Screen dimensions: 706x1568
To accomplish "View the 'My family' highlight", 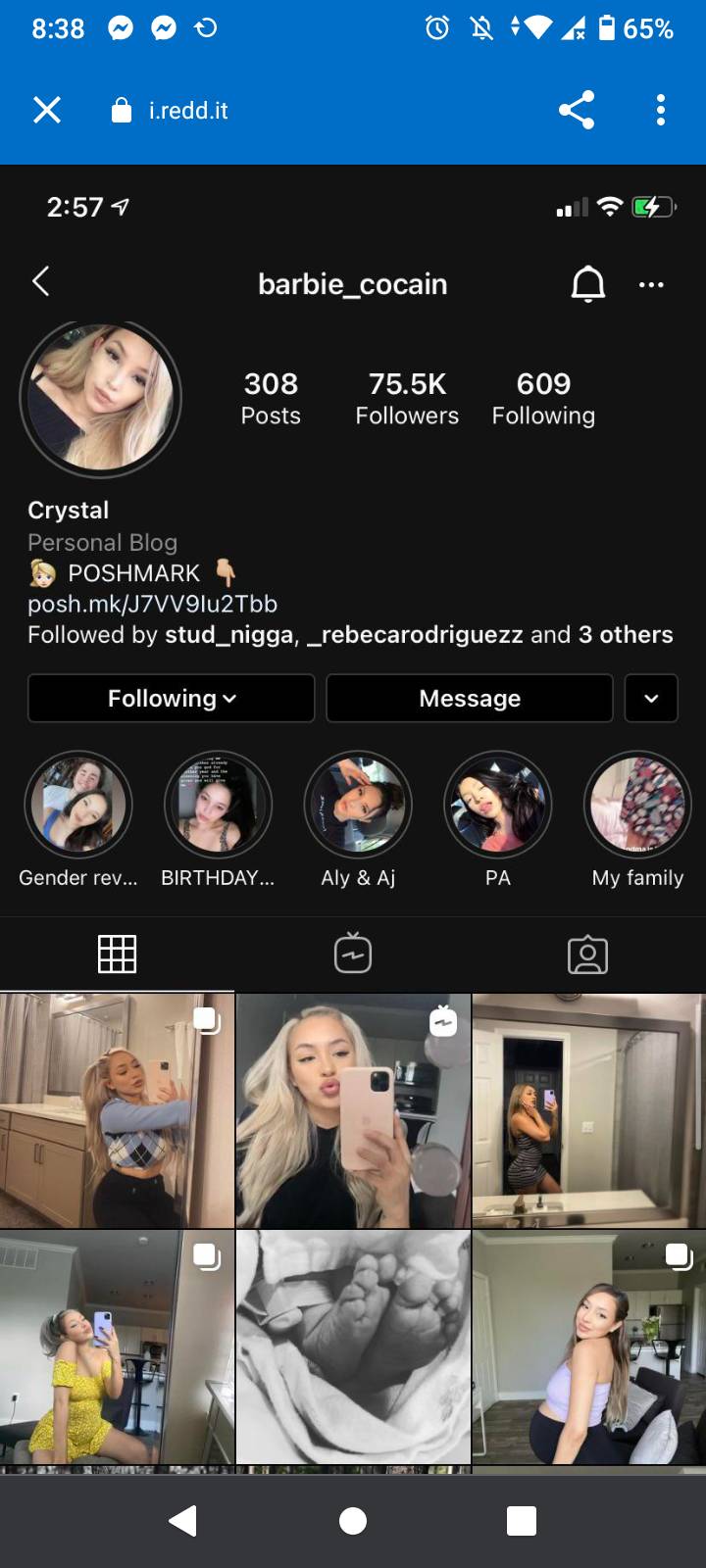I will tap(637, 804).
